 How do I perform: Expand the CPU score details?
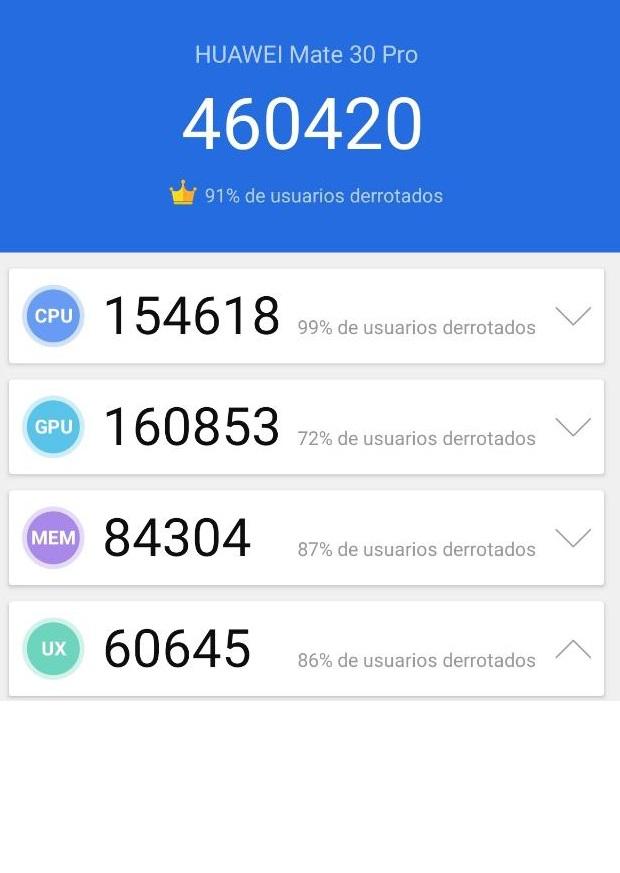pos(573,317)
